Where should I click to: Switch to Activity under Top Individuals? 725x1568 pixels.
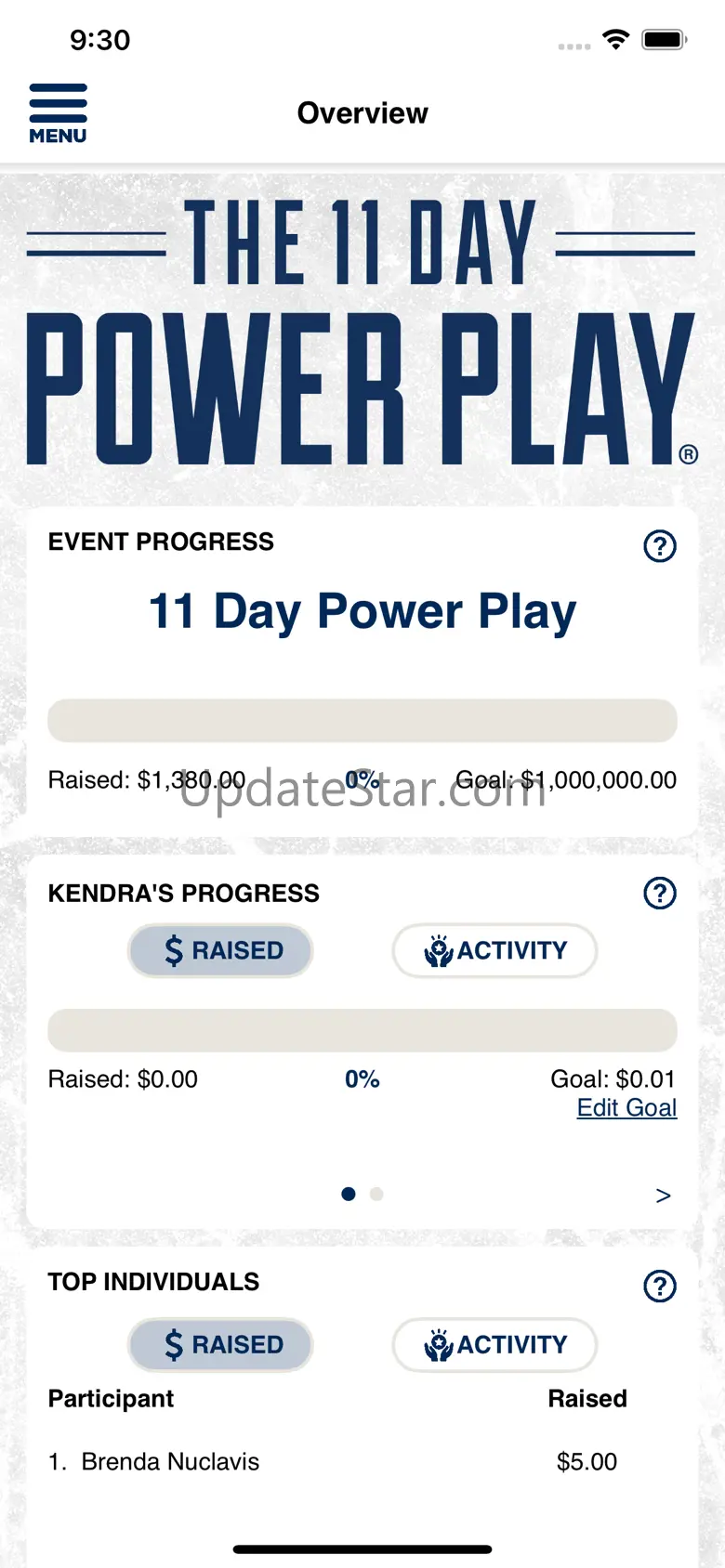coord(494,1344)
